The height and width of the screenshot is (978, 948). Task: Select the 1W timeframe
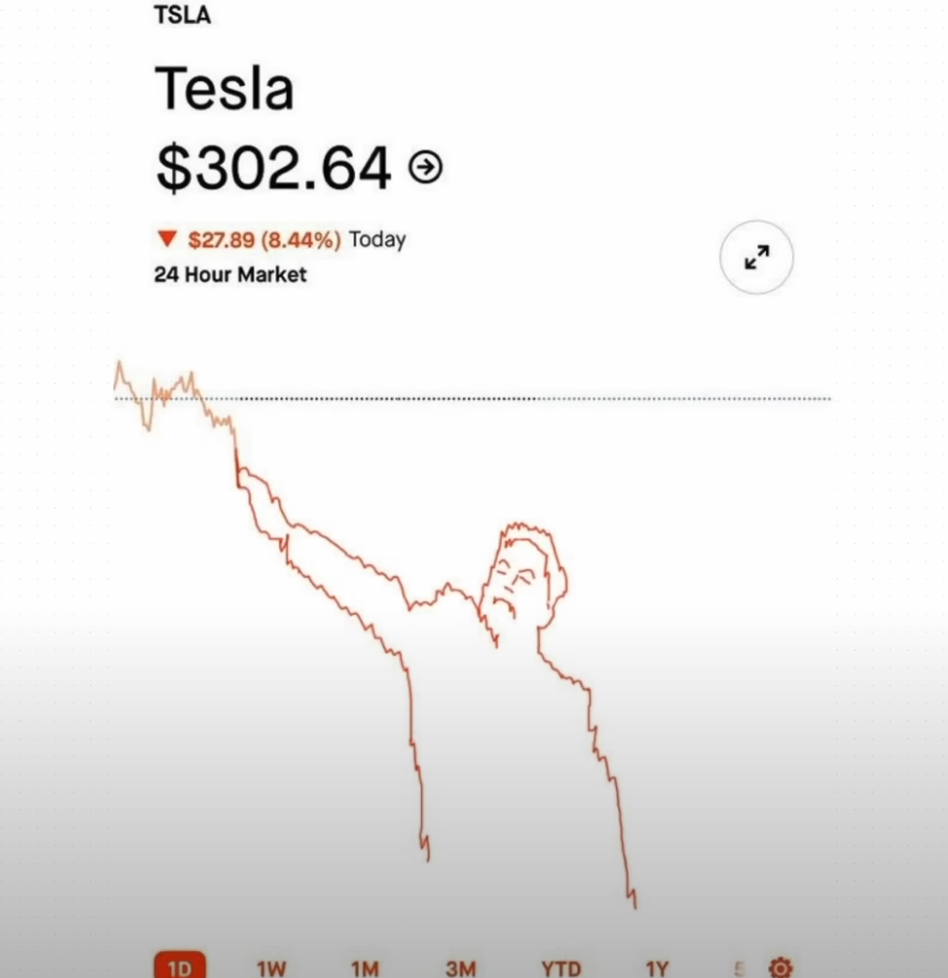[x=272, y=966]
